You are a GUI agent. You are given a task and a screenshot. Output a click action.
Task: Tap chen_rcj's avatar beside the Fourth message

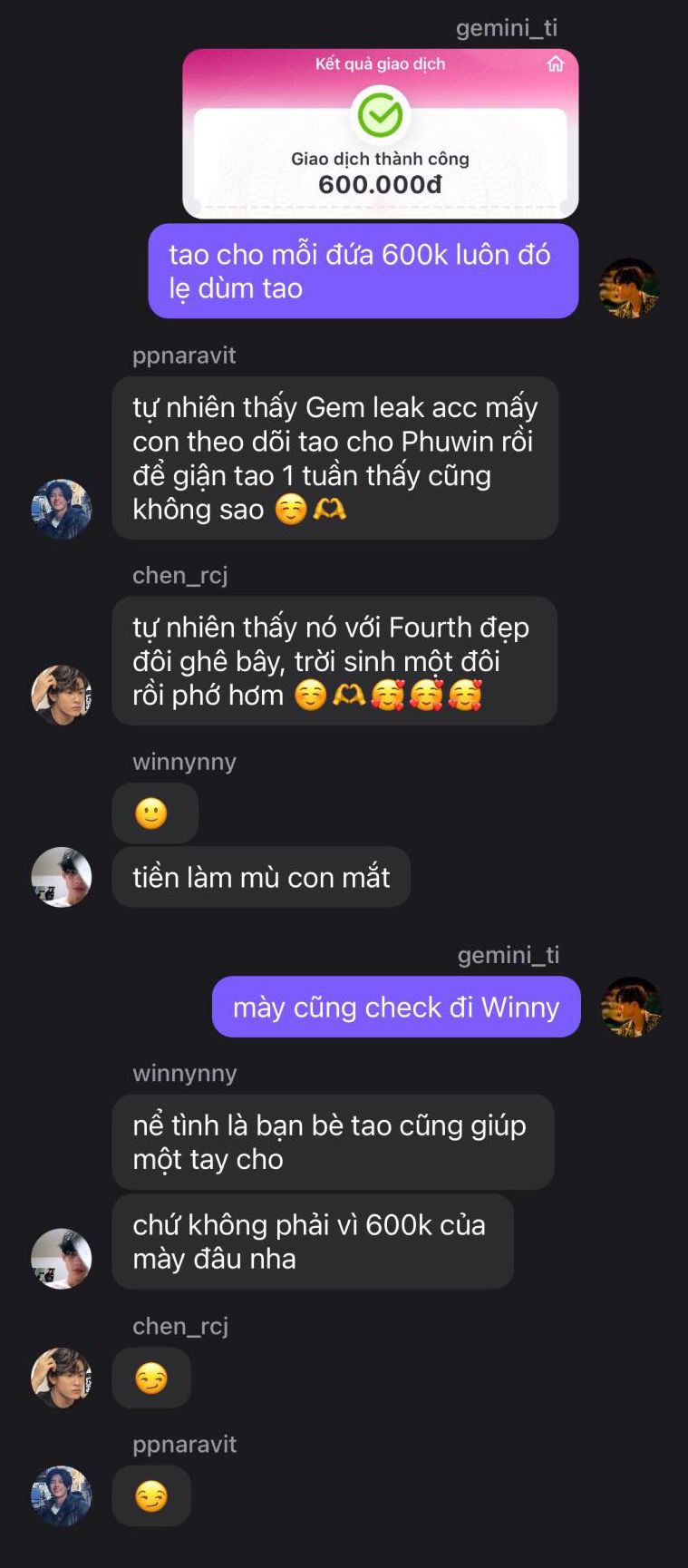pyautogui.click(x=62, y=695)
